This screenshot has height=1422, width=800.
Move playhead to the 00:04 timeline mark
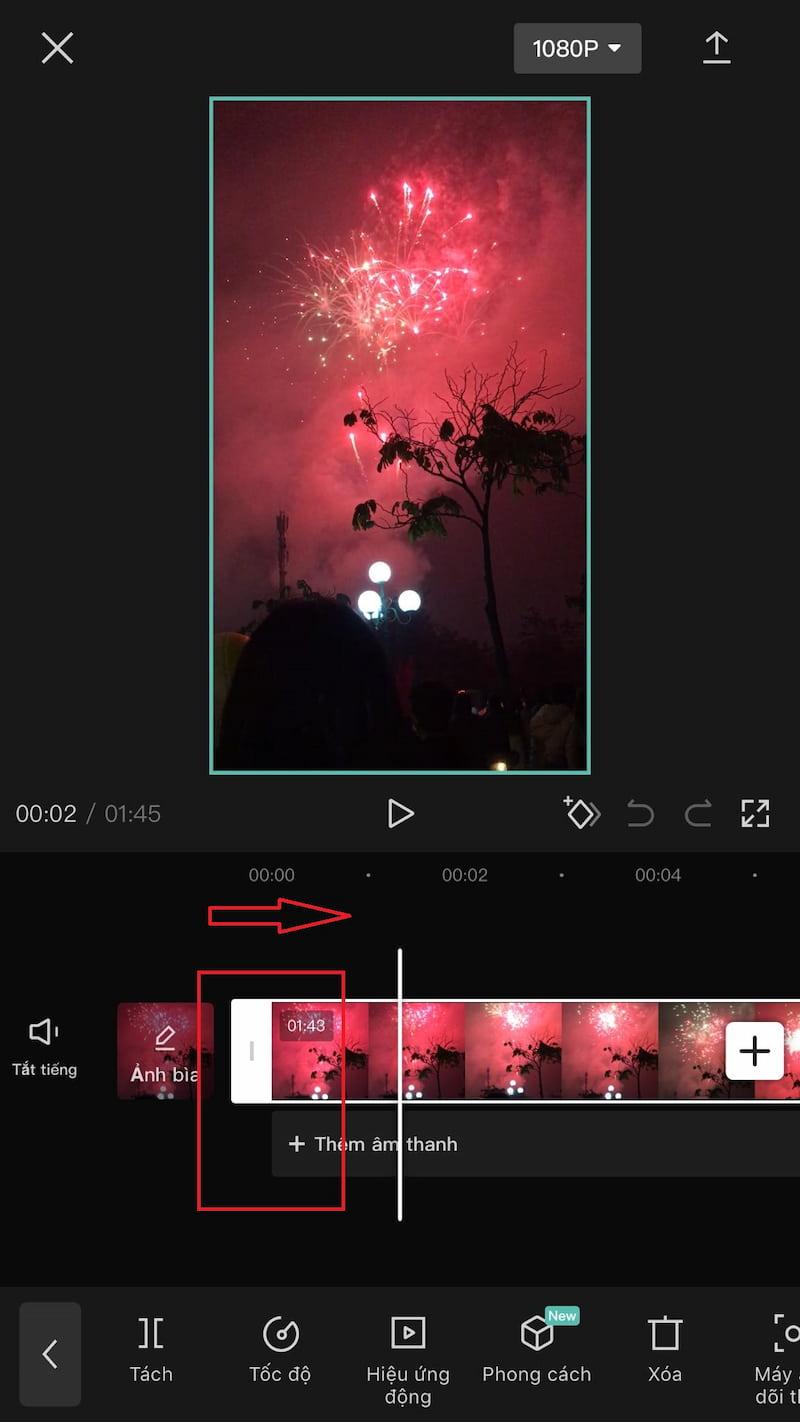coord(657,874)
